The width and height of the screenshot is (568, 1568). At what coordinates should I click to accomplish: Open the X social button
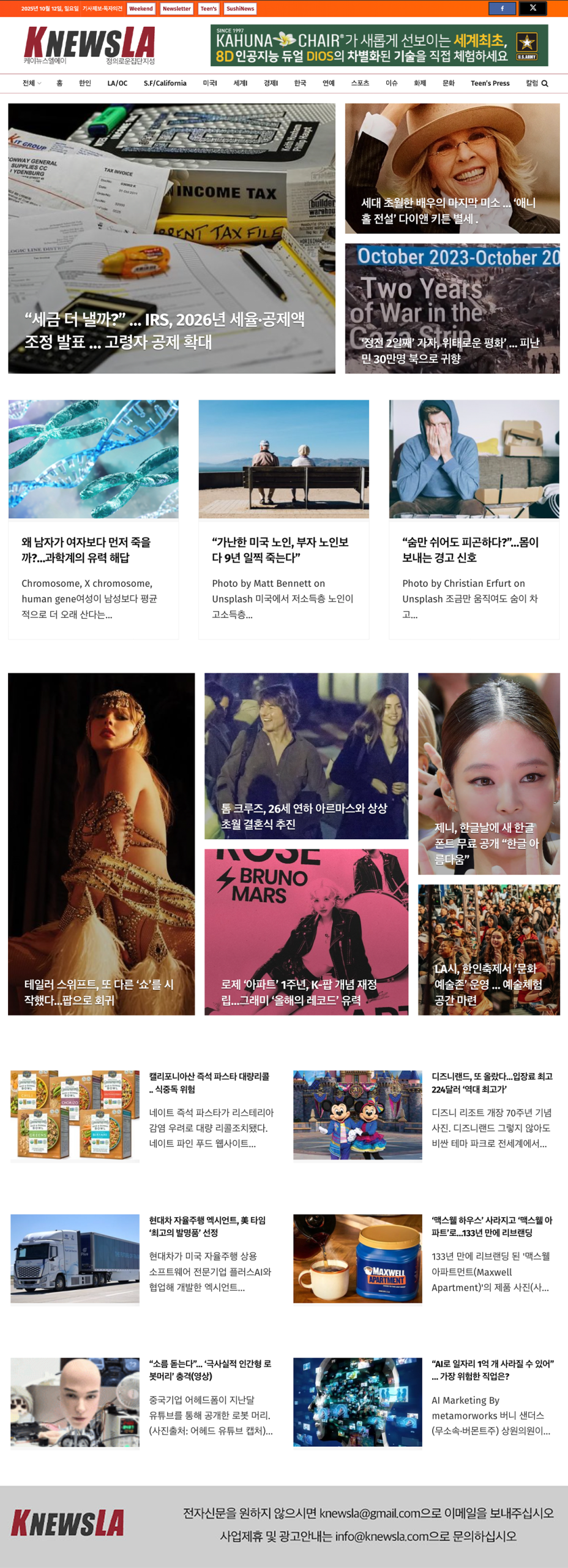coord(532,9)
